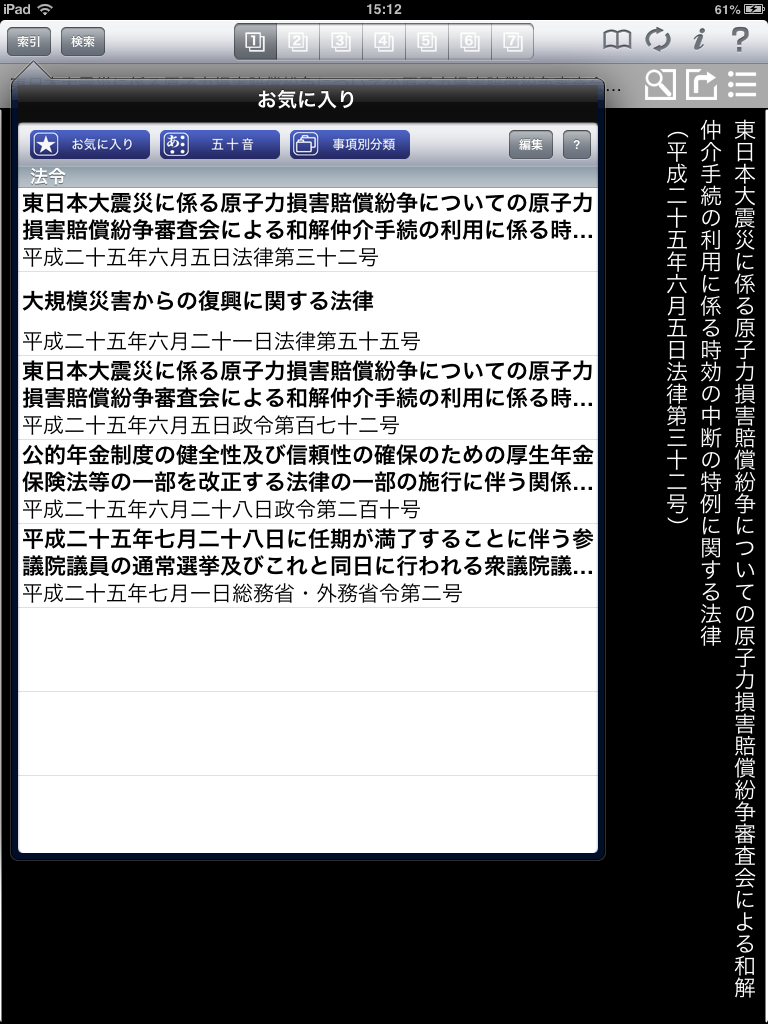Open the 平成二十五年七月二十八日に任期 entry

(x=307, y=565)
